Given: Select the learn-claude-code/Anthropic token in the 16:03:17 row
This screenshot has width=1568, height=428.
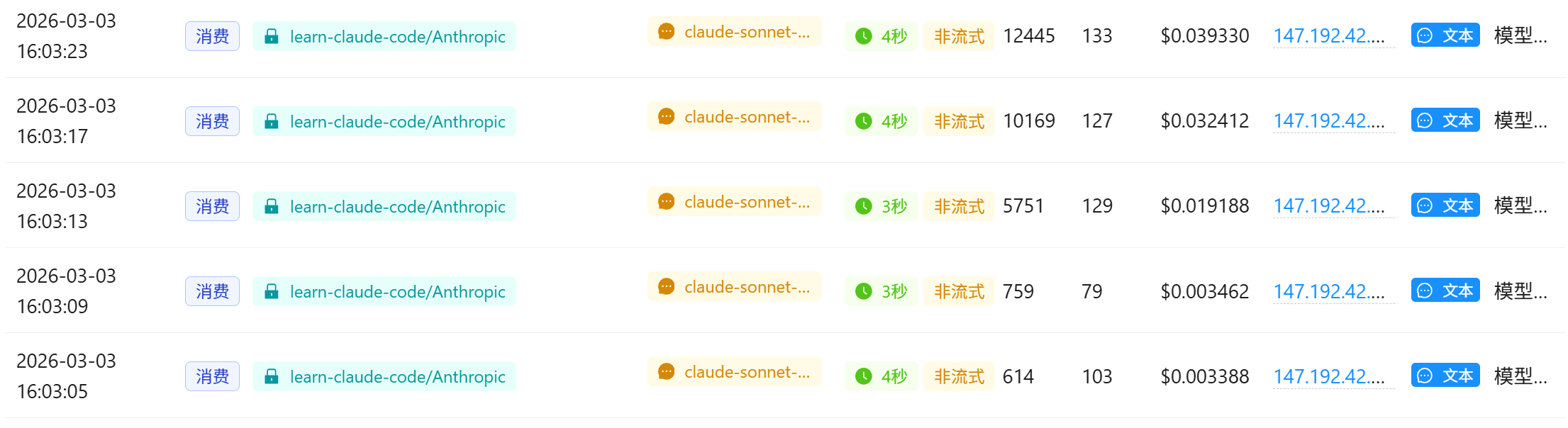Looking at the screenshot, I should click(384, 121).
